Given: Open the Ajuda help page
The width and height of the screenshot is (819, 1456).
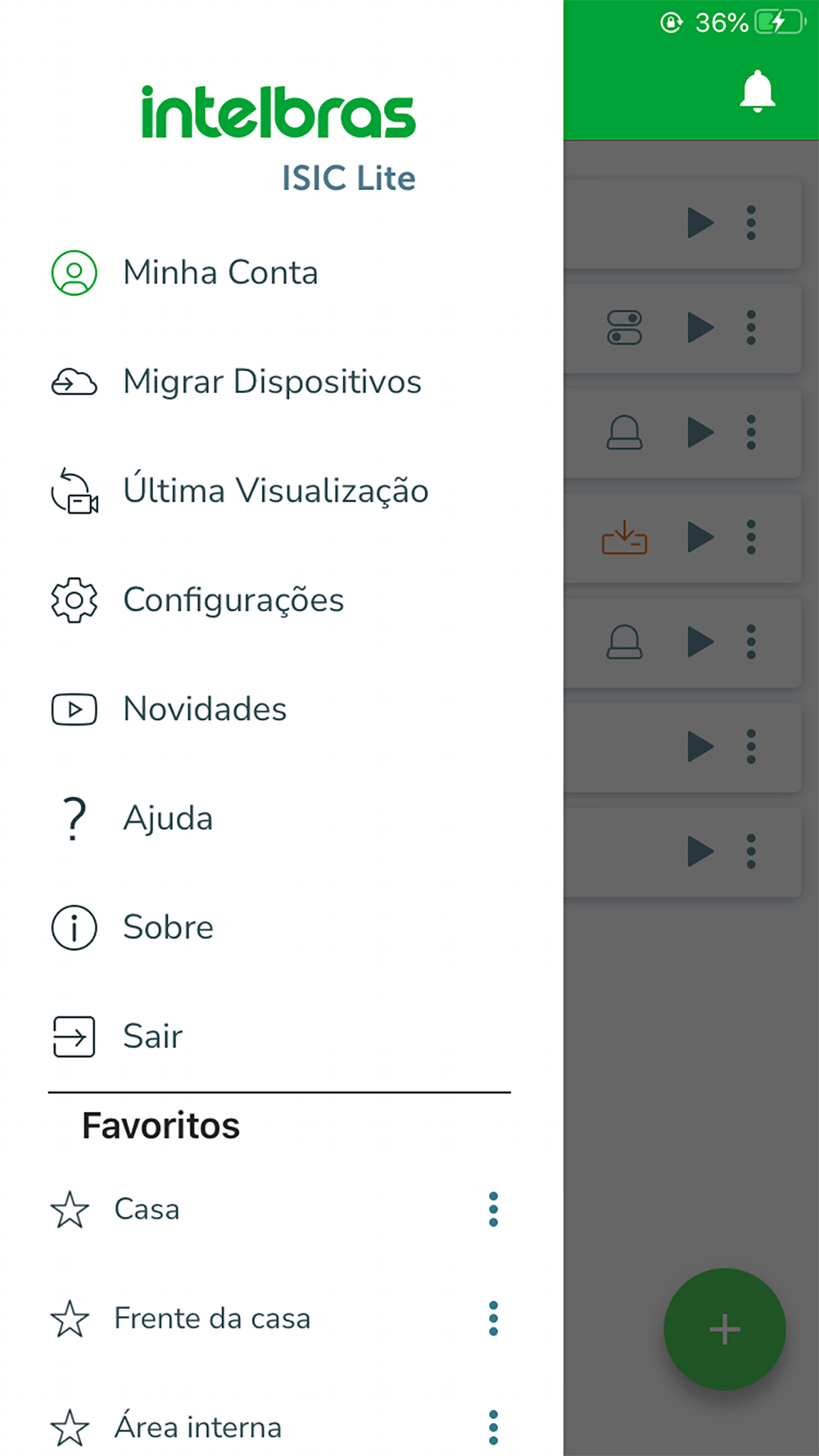Looking at the screenshot, I should point(167,818).
